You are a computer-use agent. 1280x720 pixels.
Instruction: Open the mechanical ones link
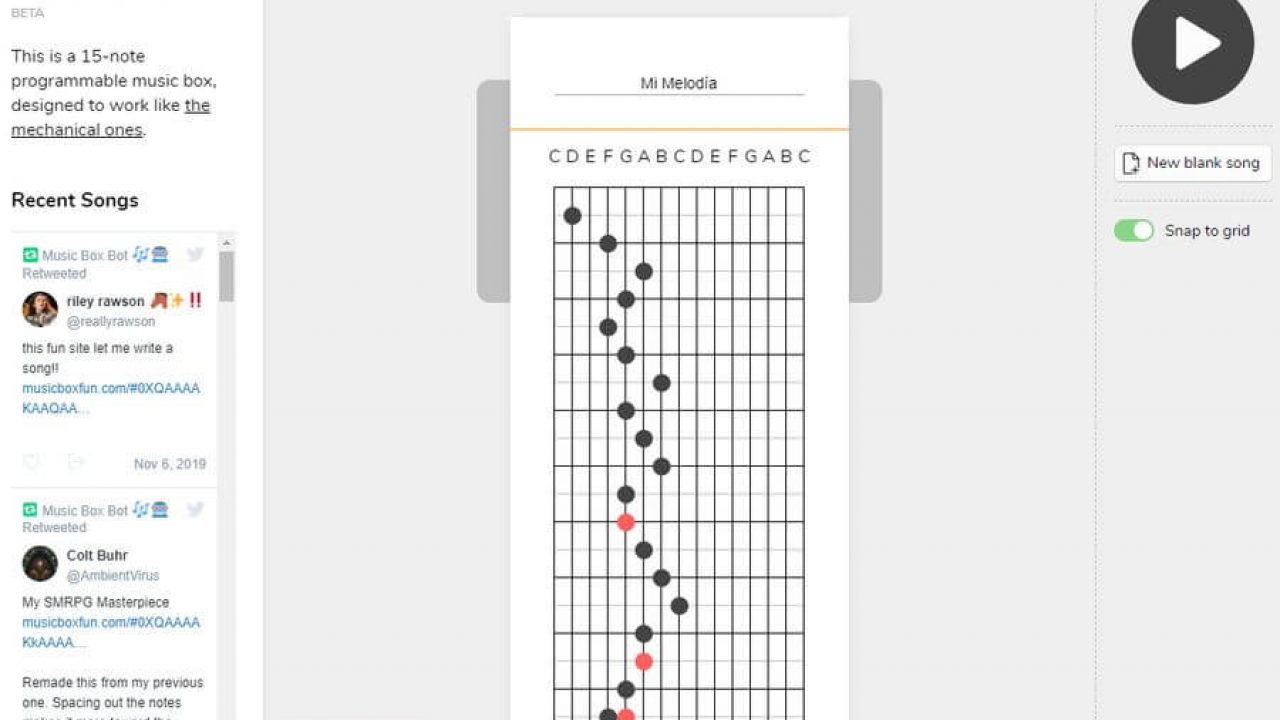76,130
